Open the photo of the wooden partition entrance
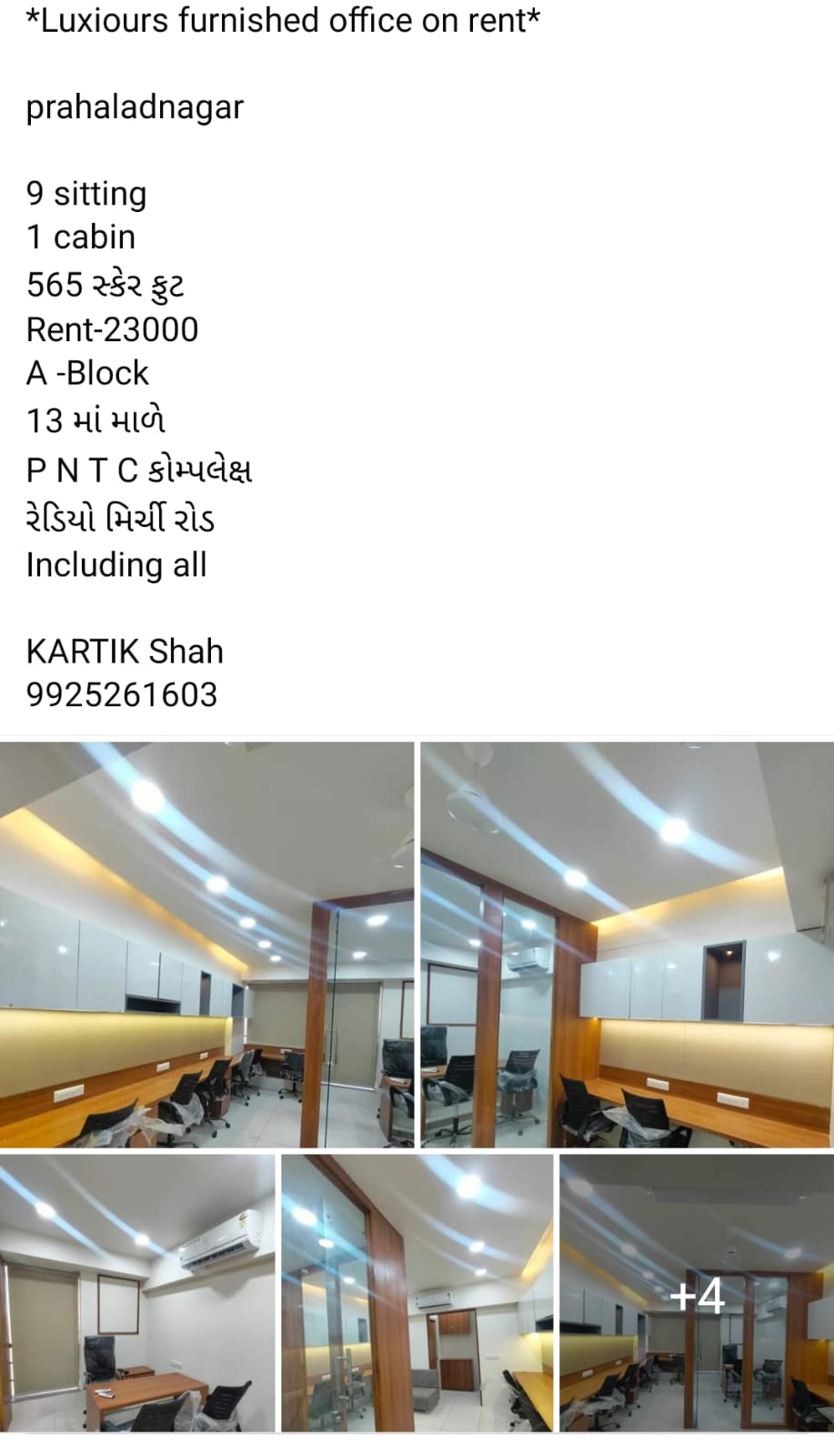 click(417, 1293)
